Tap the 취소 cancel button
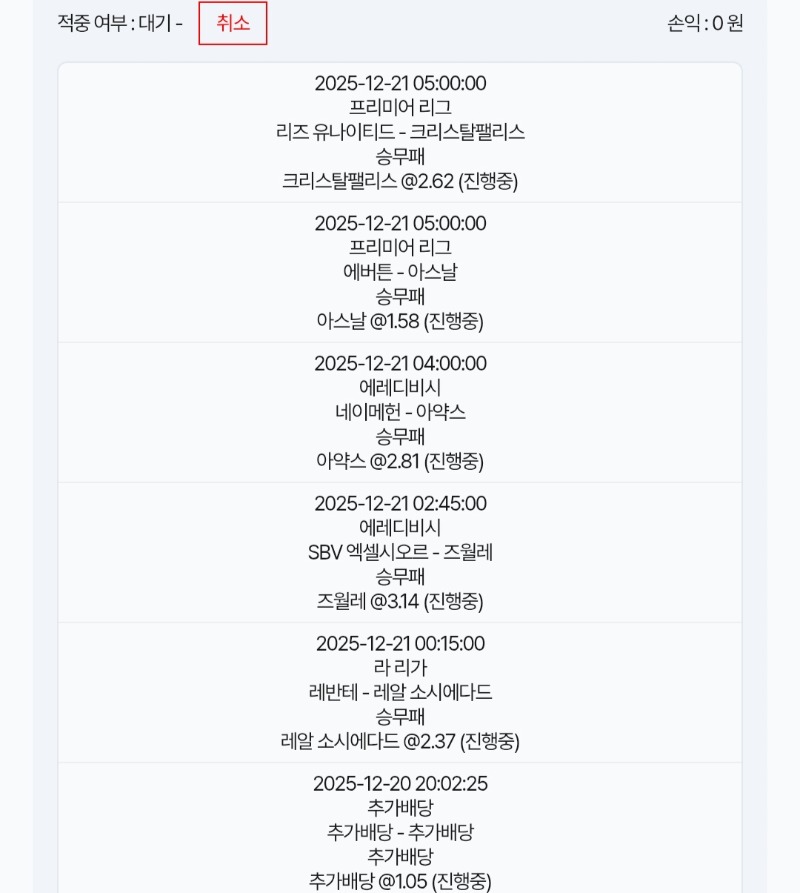This screenshot has height=893, width=800. [x=233, y=23]
